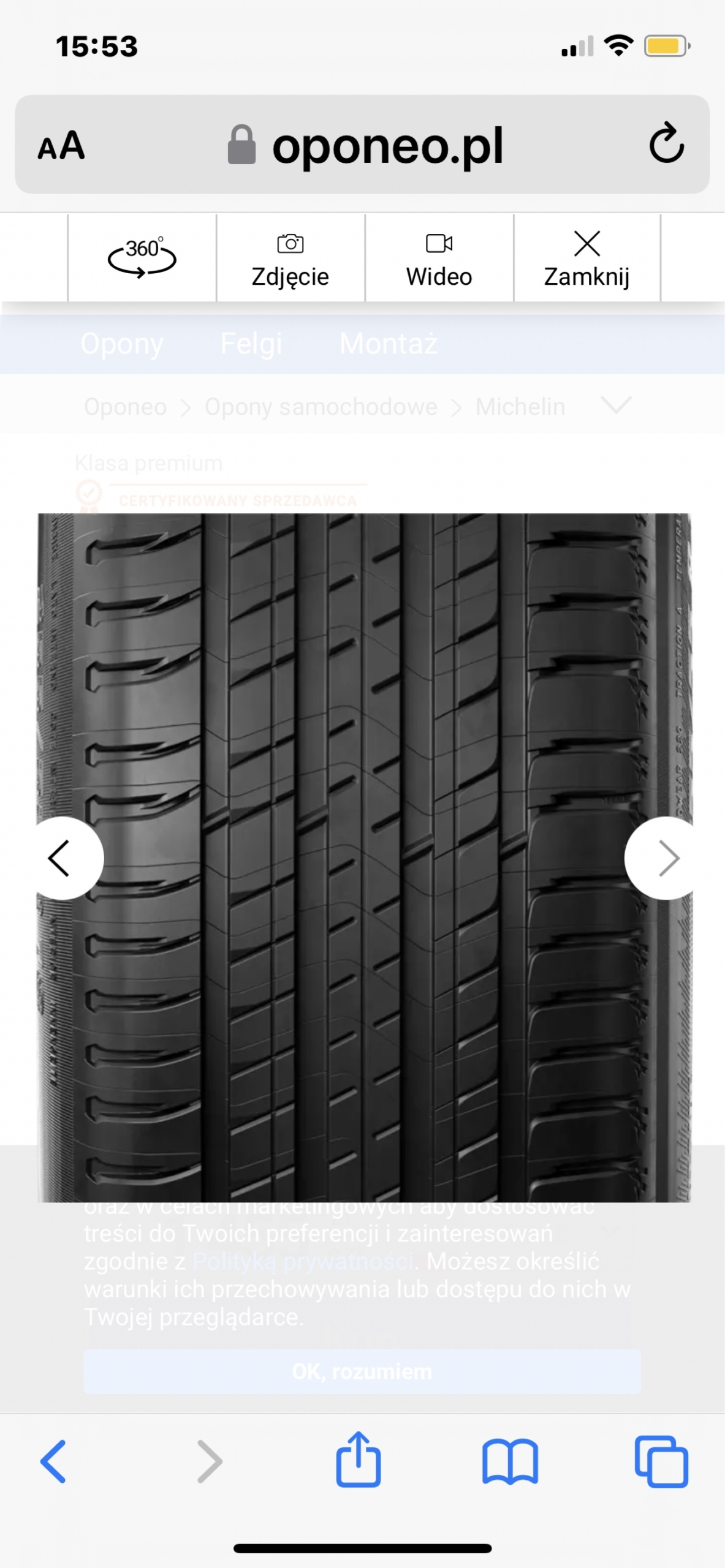Viewport: 725px width, 1568px height.
Task: Open Safari bookmarks
Action: click(x=510, y=1461)
